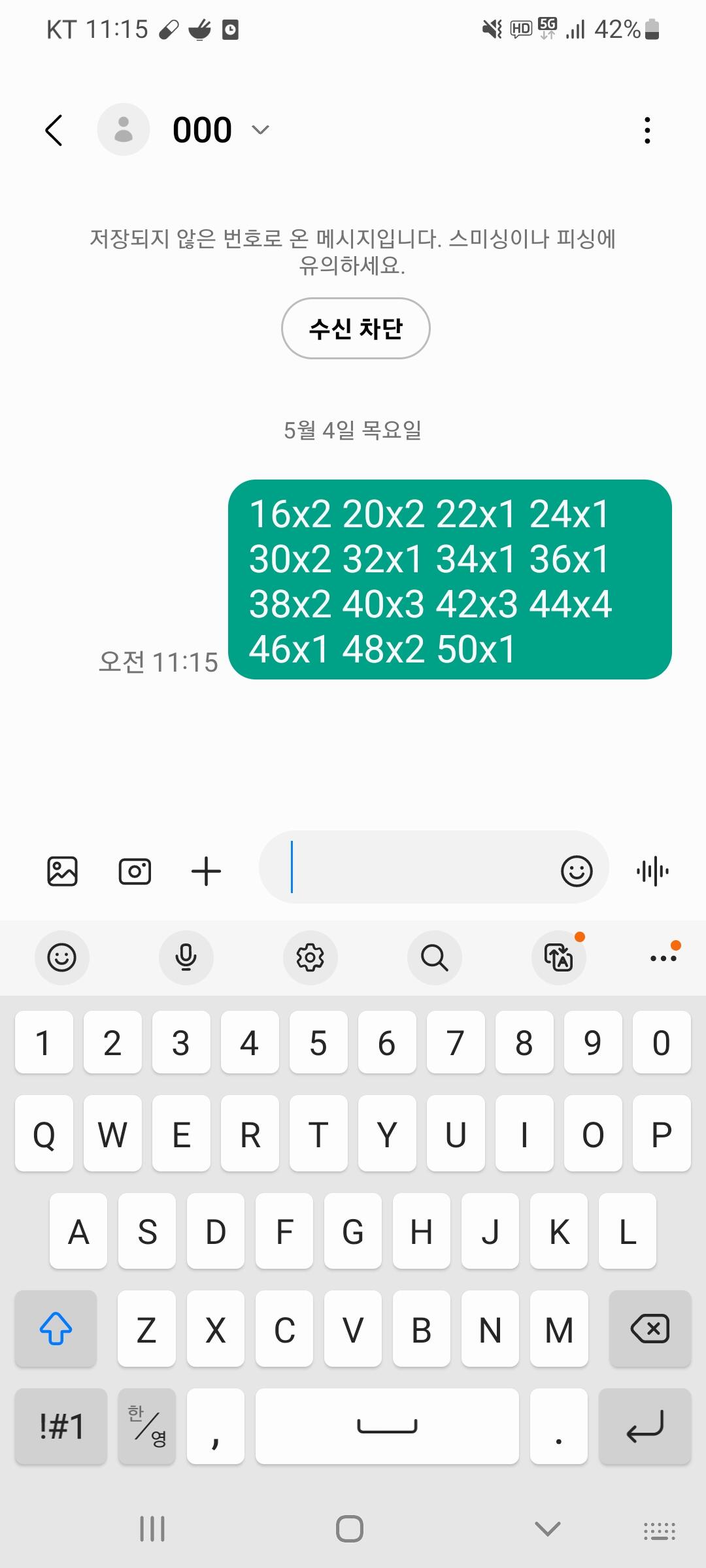
Task: Launch the camera to attach a photo
Action: pyautogui.click(x=135, y=871)
